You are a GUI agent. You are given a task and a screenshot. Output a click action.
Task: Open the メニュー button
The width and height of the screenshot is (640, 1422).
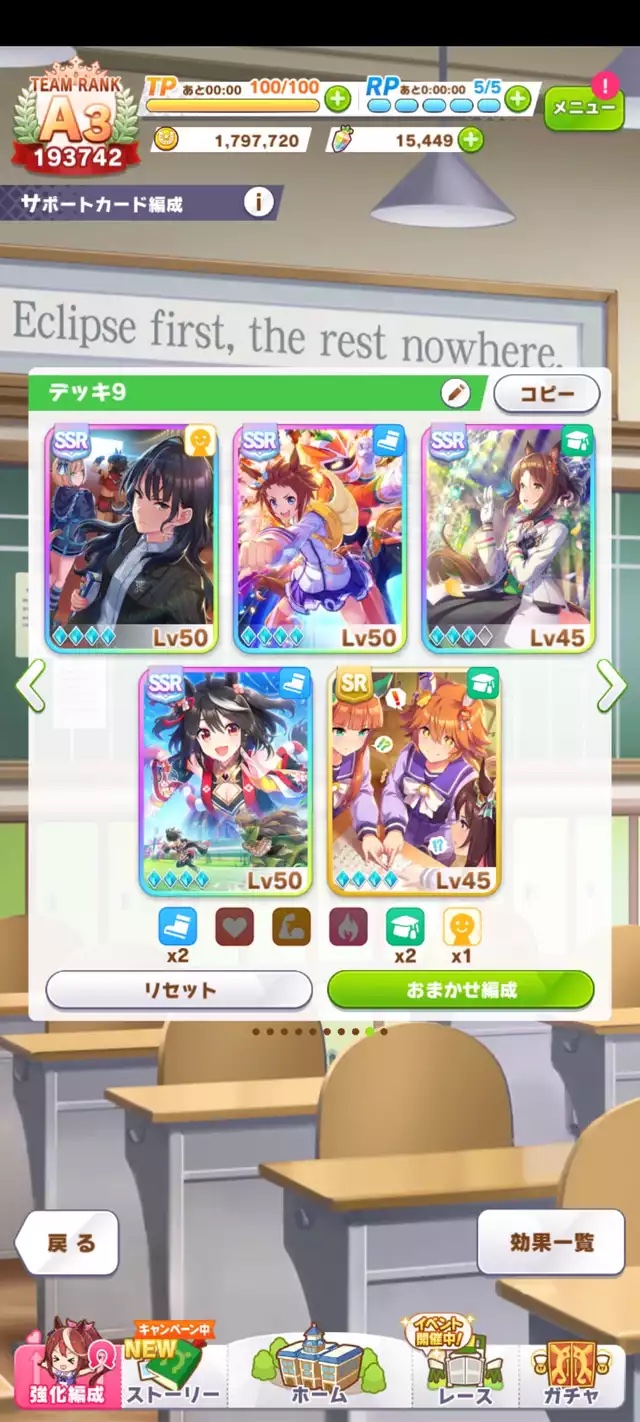[583, 109]
